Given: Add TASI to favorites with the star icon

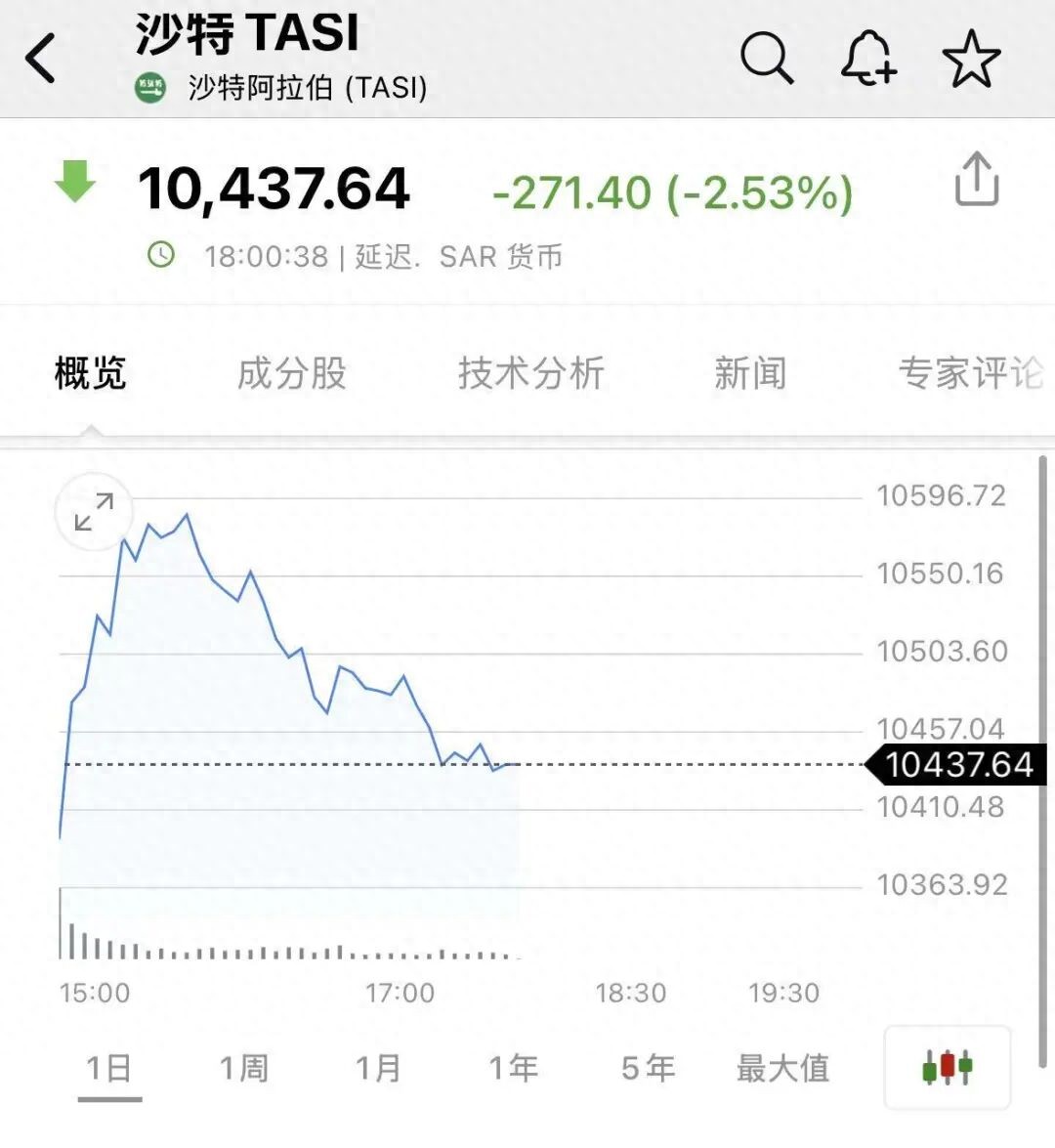Looking at the screenshot, I should point(972,59).
